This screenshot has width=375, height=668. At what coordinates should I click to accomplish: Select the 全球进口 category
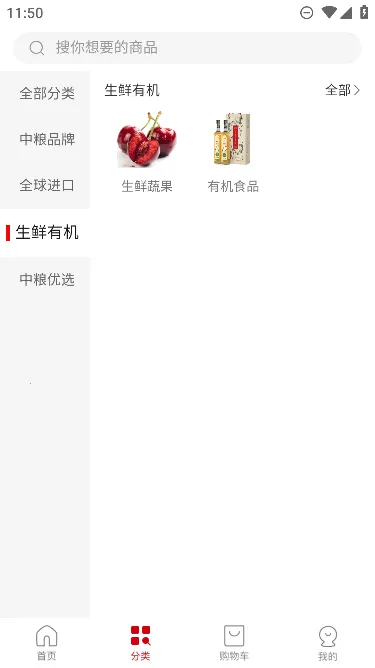pos(45,186)
